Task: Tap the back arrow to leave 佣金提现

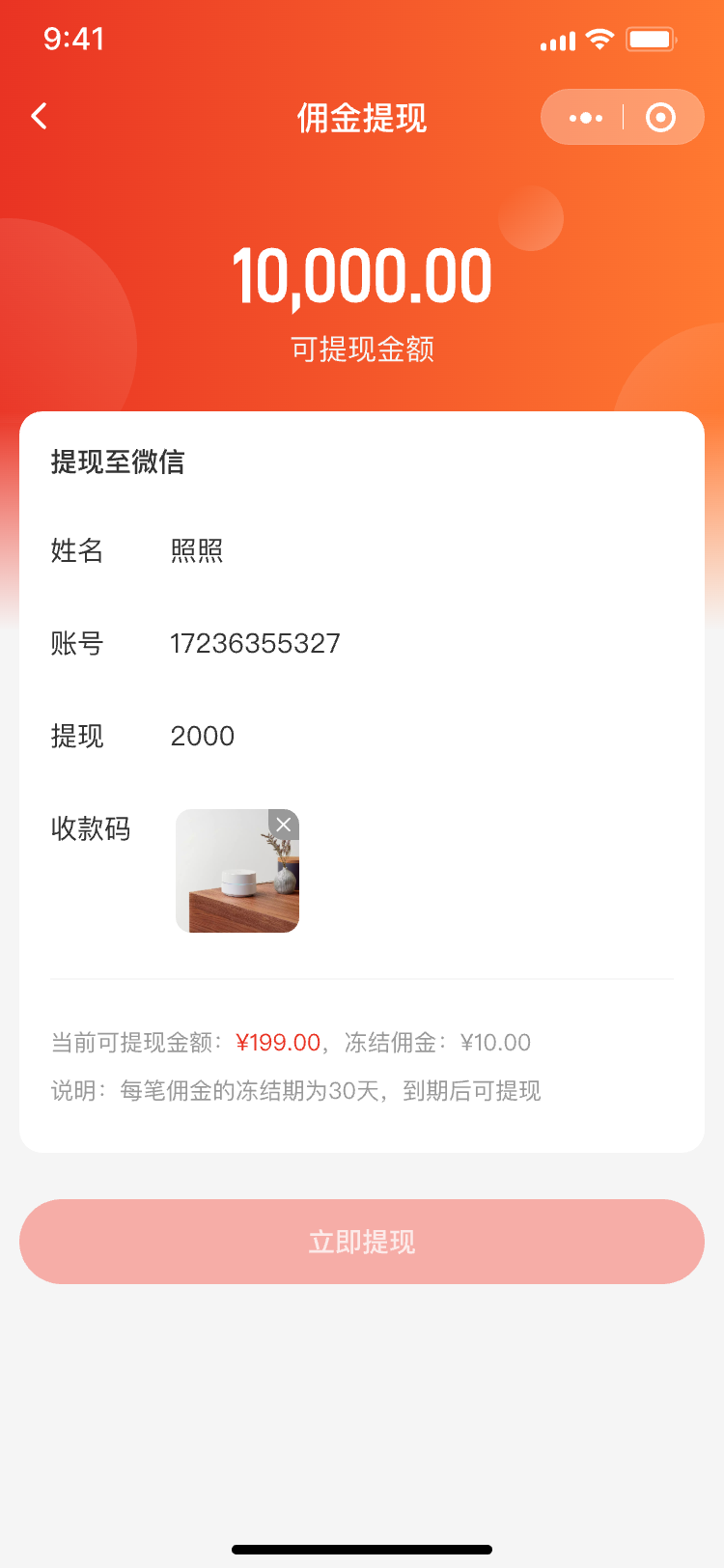Action: click(x=39, y=116)
